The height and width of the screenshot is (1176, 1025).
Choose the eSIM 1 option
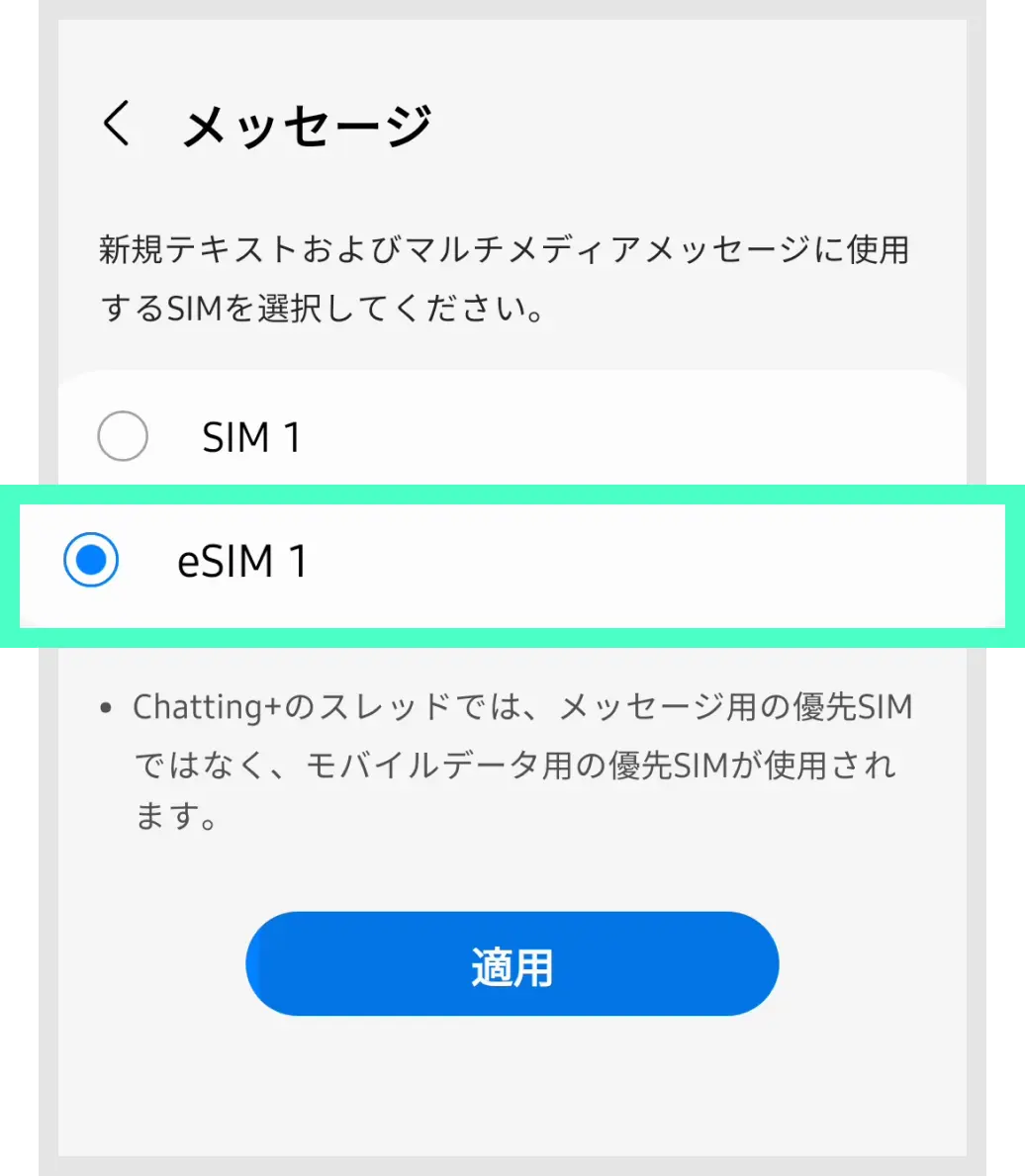[91, 561]
